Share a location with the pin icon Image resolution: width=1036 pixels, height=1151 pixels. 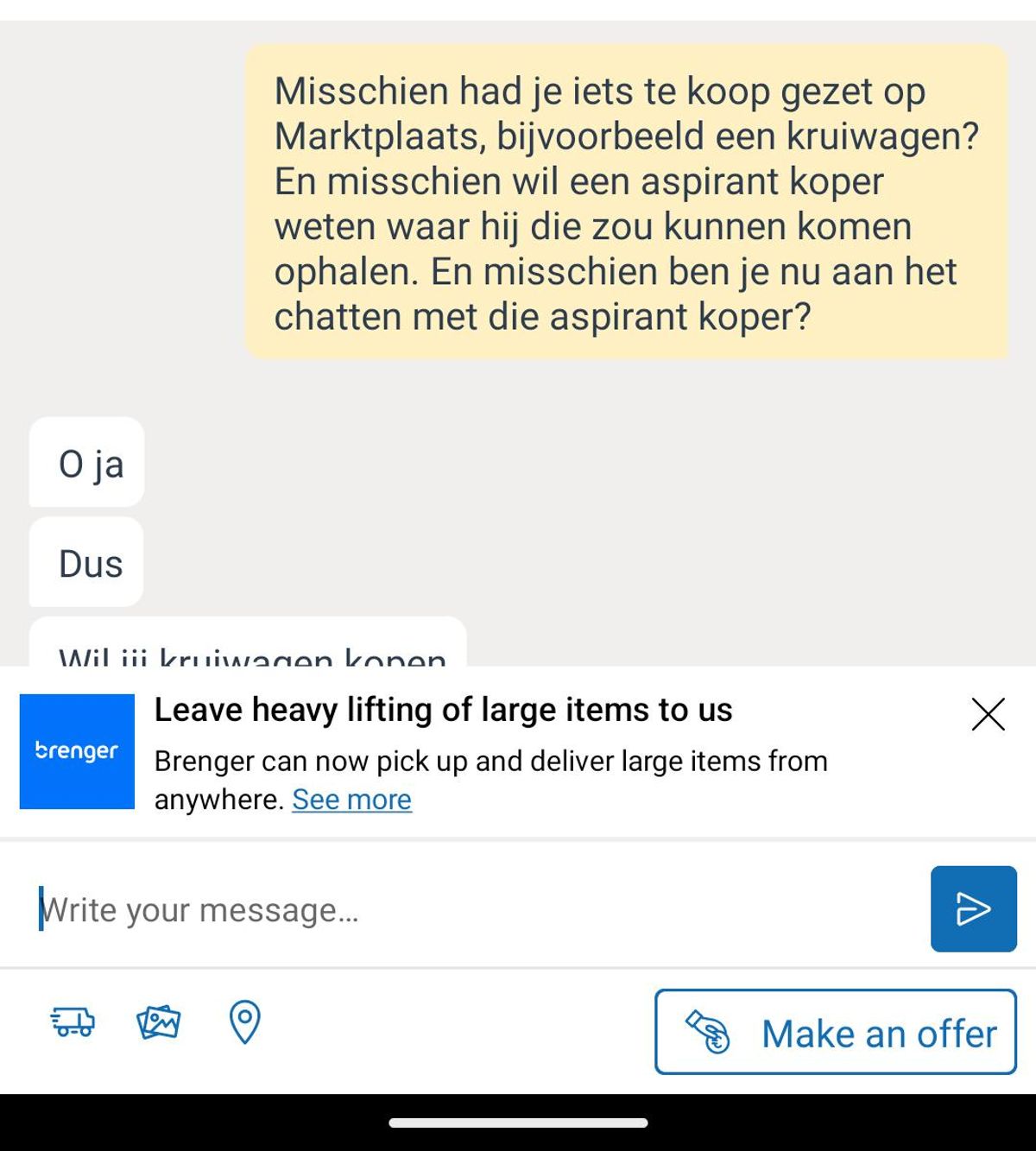244,1022
